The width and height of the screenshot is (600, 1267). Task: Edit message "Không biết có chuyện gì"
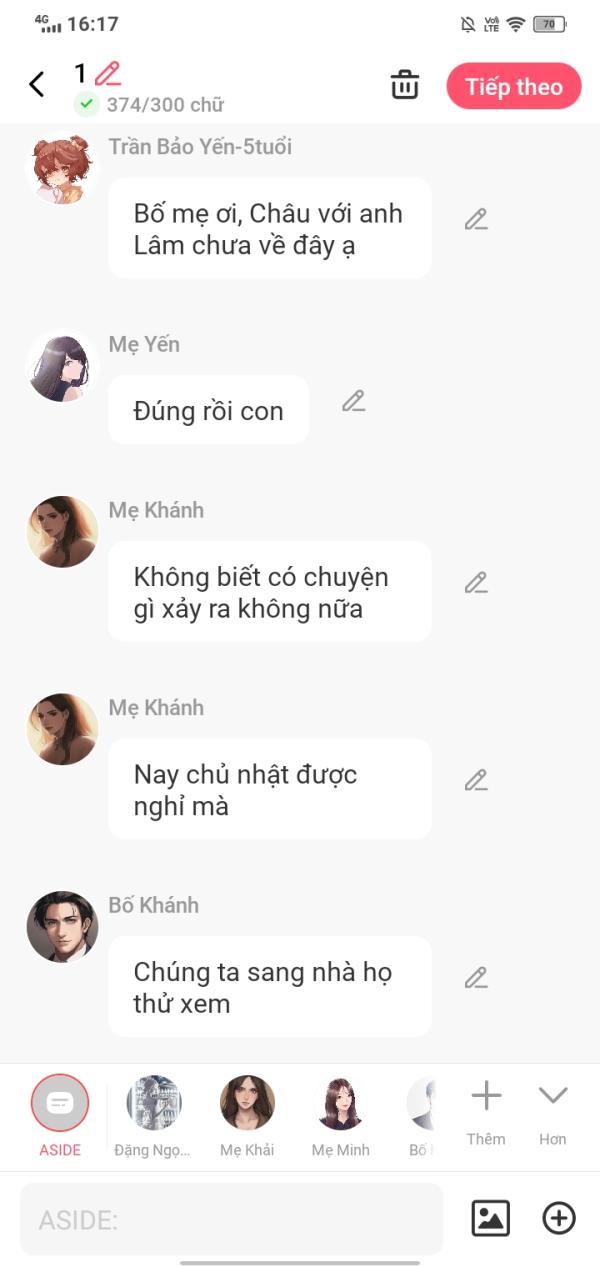[x=476, y=583]
